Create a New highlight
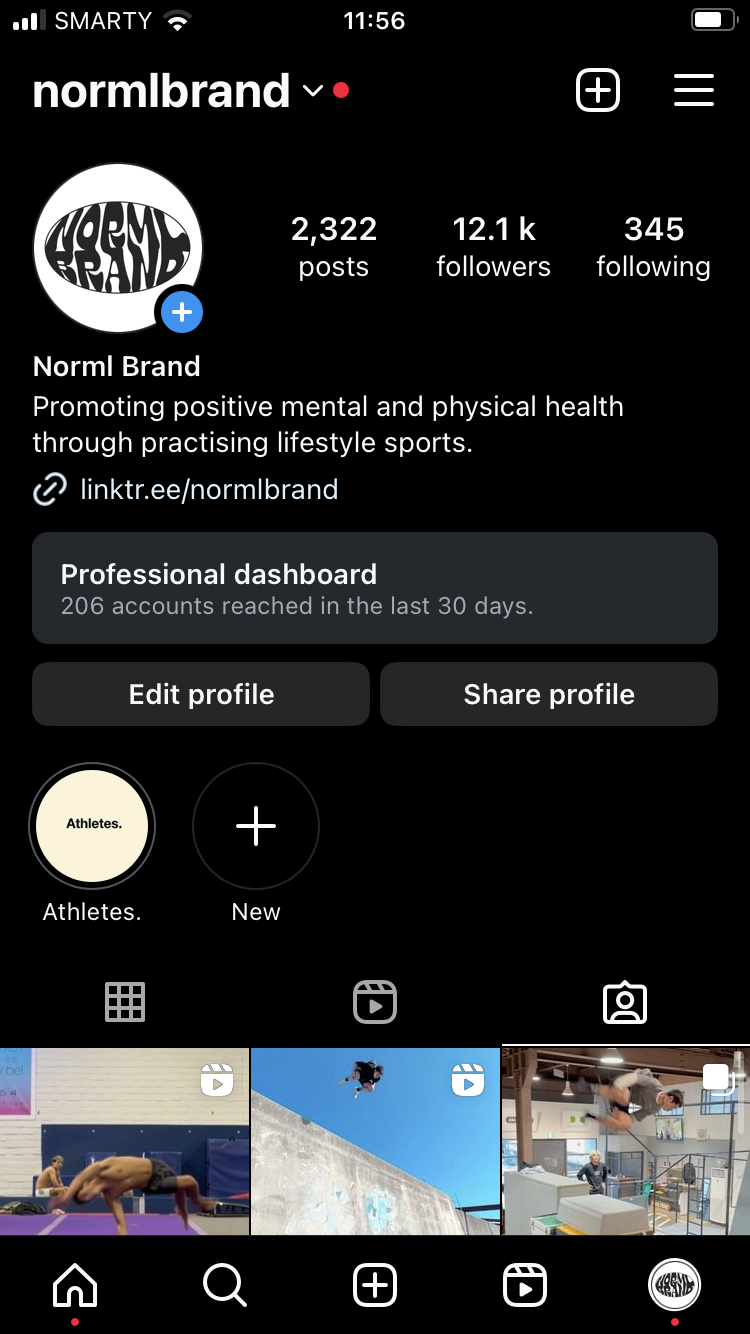The image size is (750, 1334). 256,826
